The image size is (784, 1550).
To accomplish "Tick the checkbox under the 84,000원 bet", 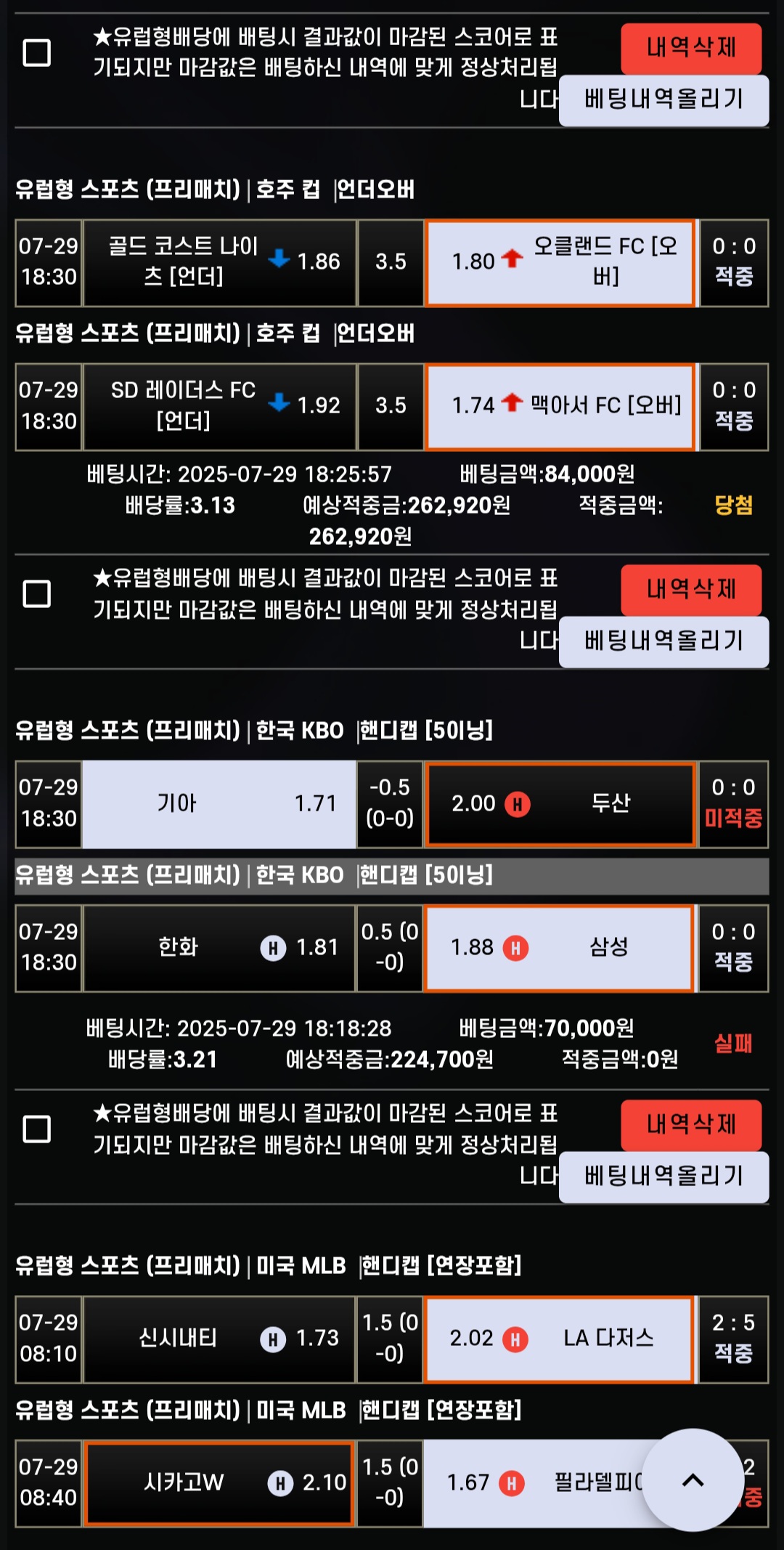I will click(37, 593).
